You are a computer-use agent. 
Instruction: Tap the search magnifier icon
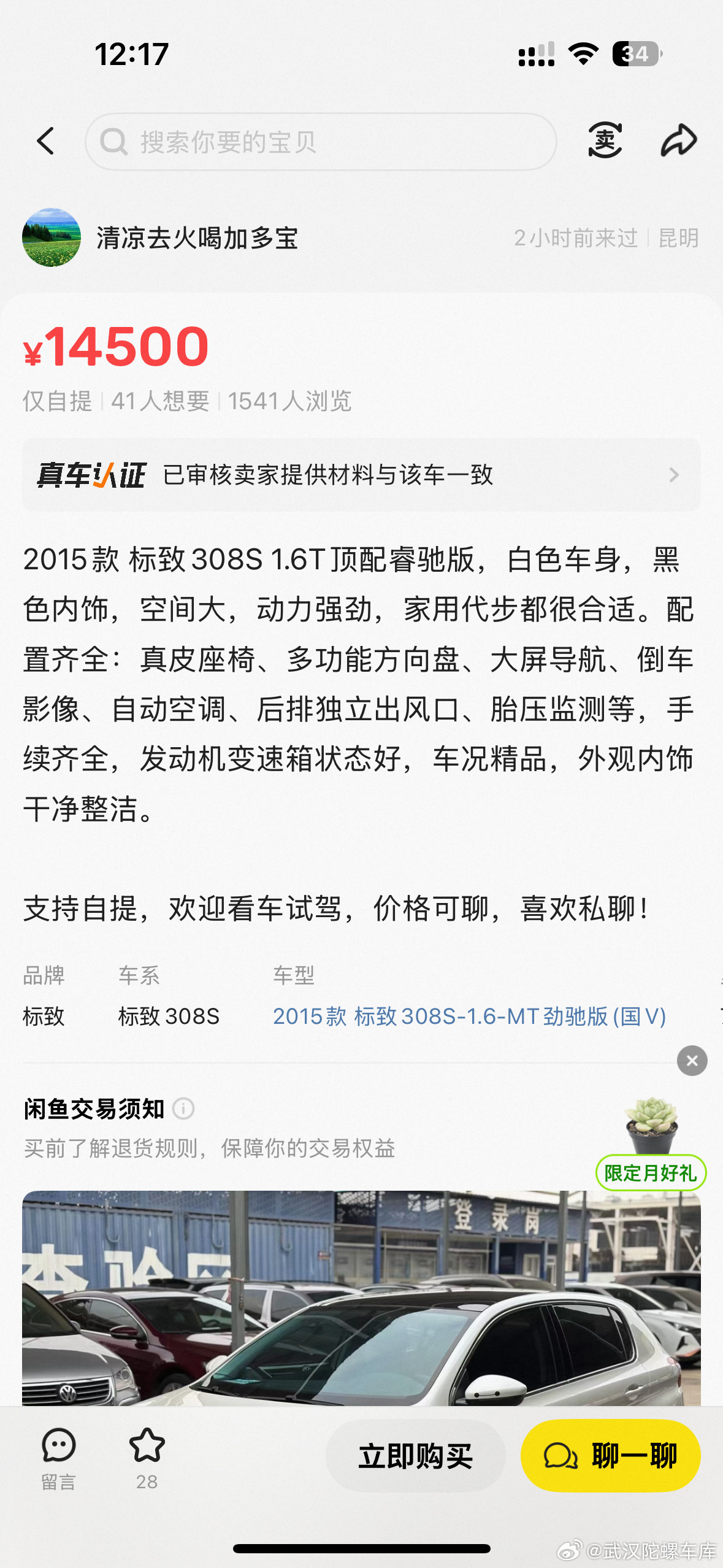pos(113,141)
